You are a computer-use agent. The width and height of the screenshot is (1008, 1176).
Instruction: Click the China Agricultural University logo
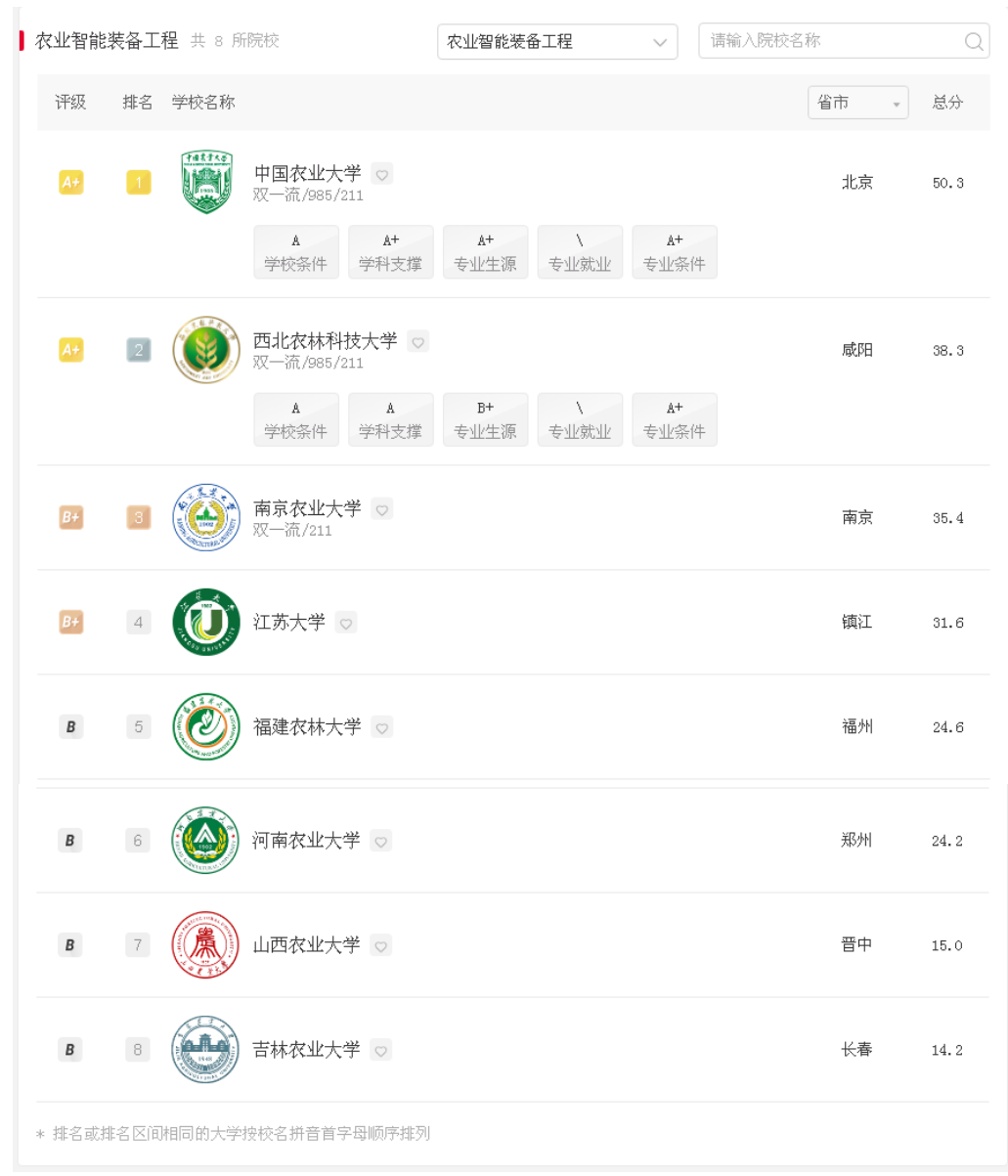click(205, 182)
